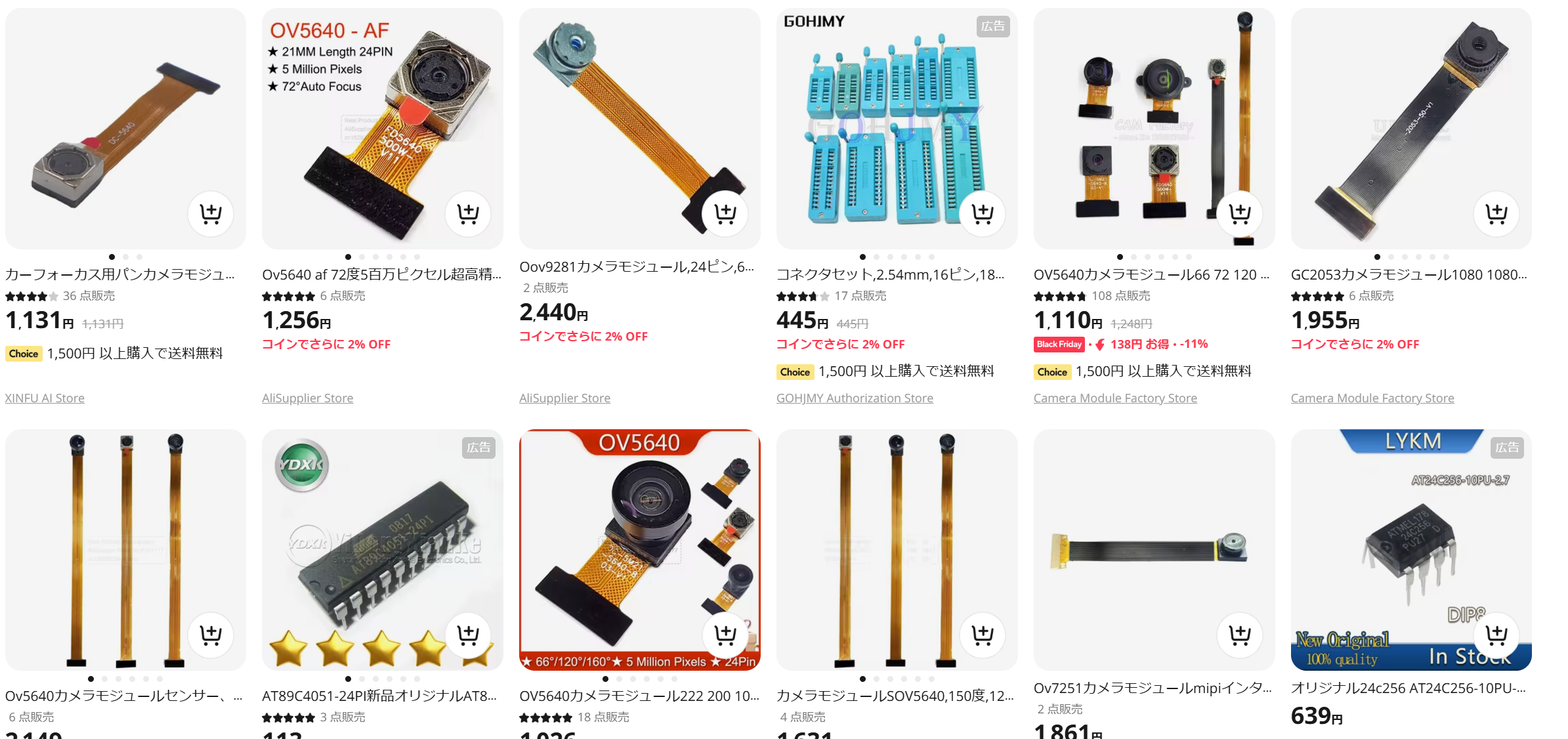The width and height of the screenshot is (1568, 739).
Task: Open the OV5640カメラモジュール222 200 product
Action: (639, 696)
